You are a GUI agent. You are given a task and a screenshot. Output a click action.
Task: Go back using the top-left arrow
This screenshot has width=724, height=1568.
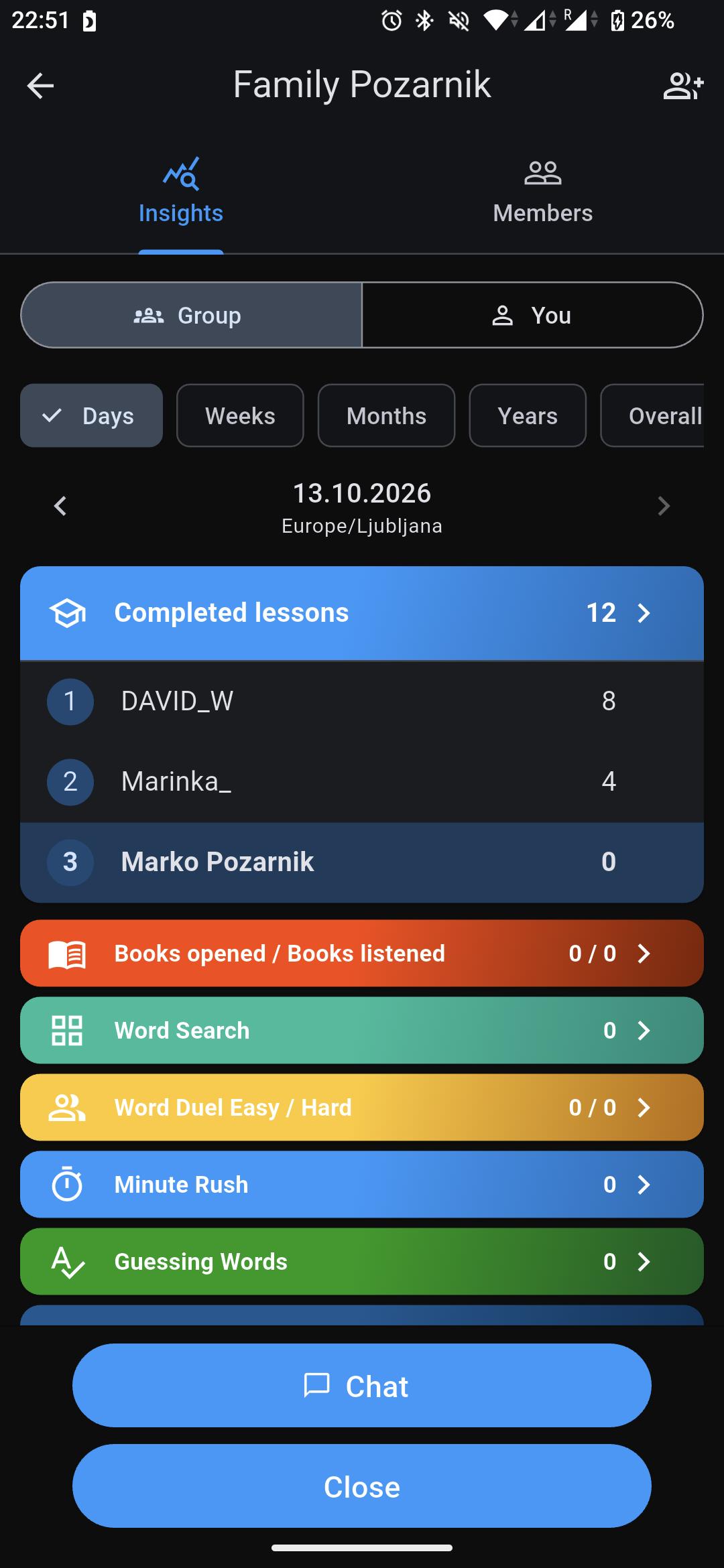pos(40,86)
